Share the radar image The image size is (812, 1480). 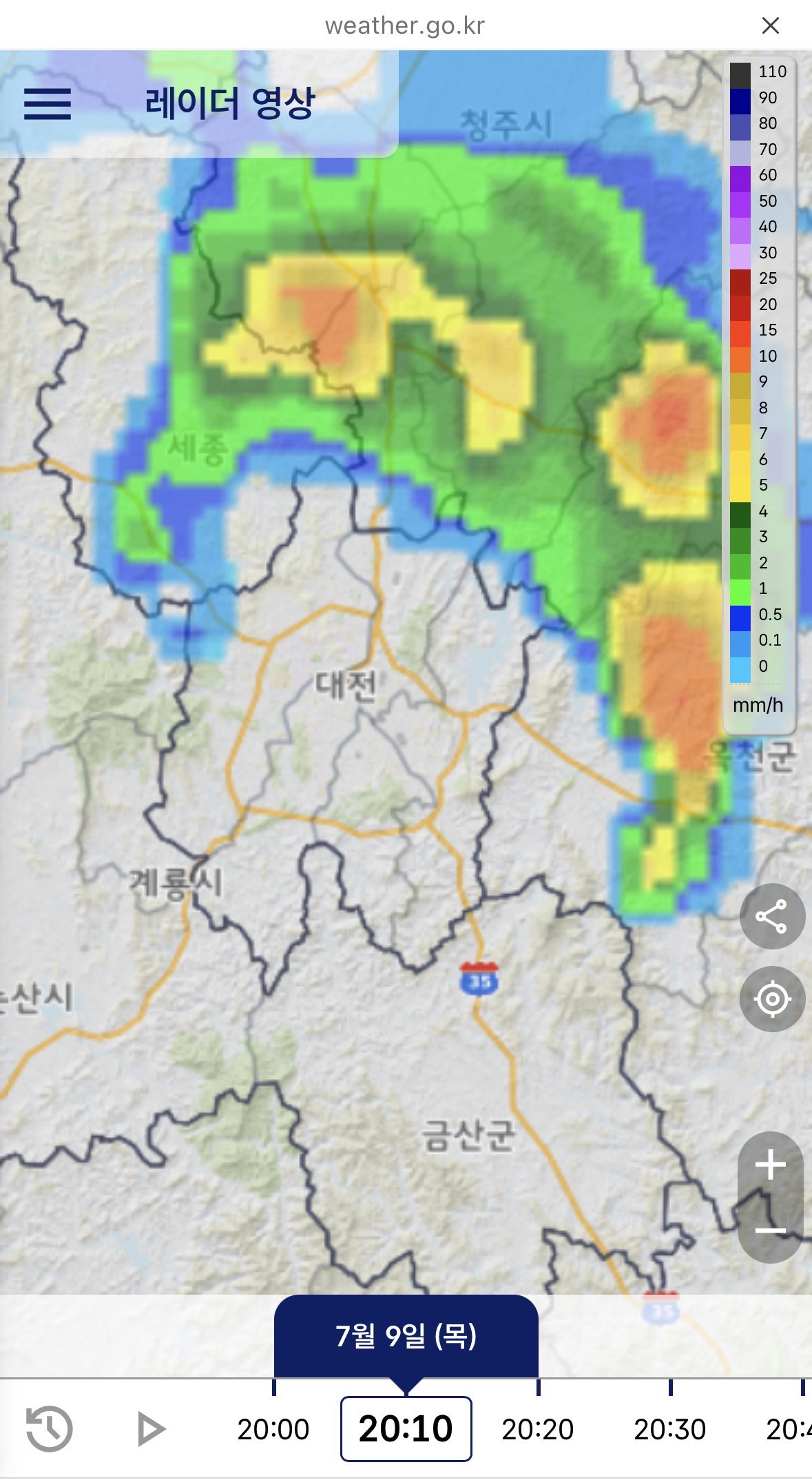[772, 916]
